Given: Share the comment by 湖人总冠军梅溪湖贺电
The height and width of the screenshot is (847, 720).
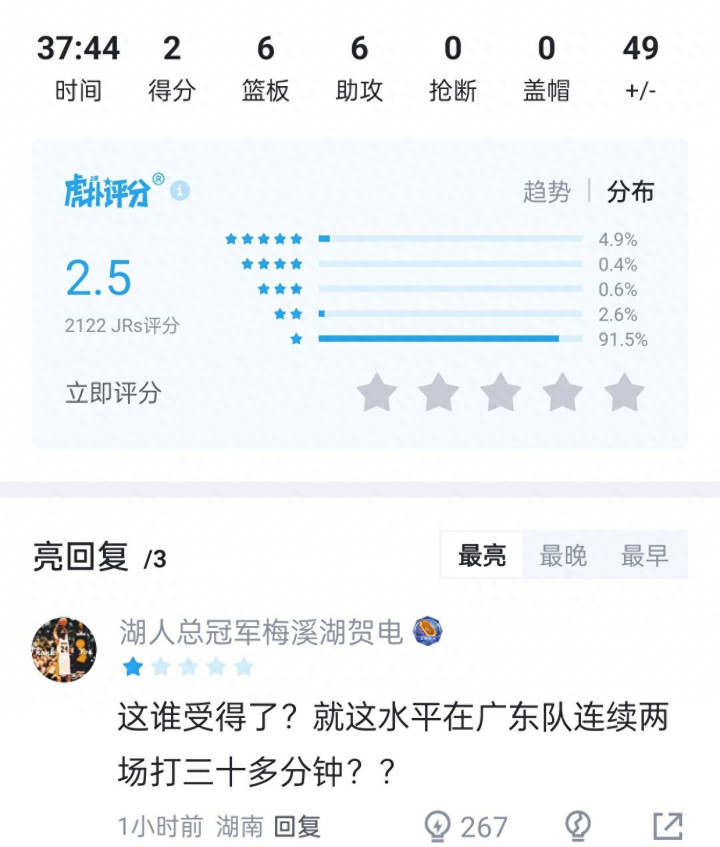Looking at the screenshot, I should point(667,826).
